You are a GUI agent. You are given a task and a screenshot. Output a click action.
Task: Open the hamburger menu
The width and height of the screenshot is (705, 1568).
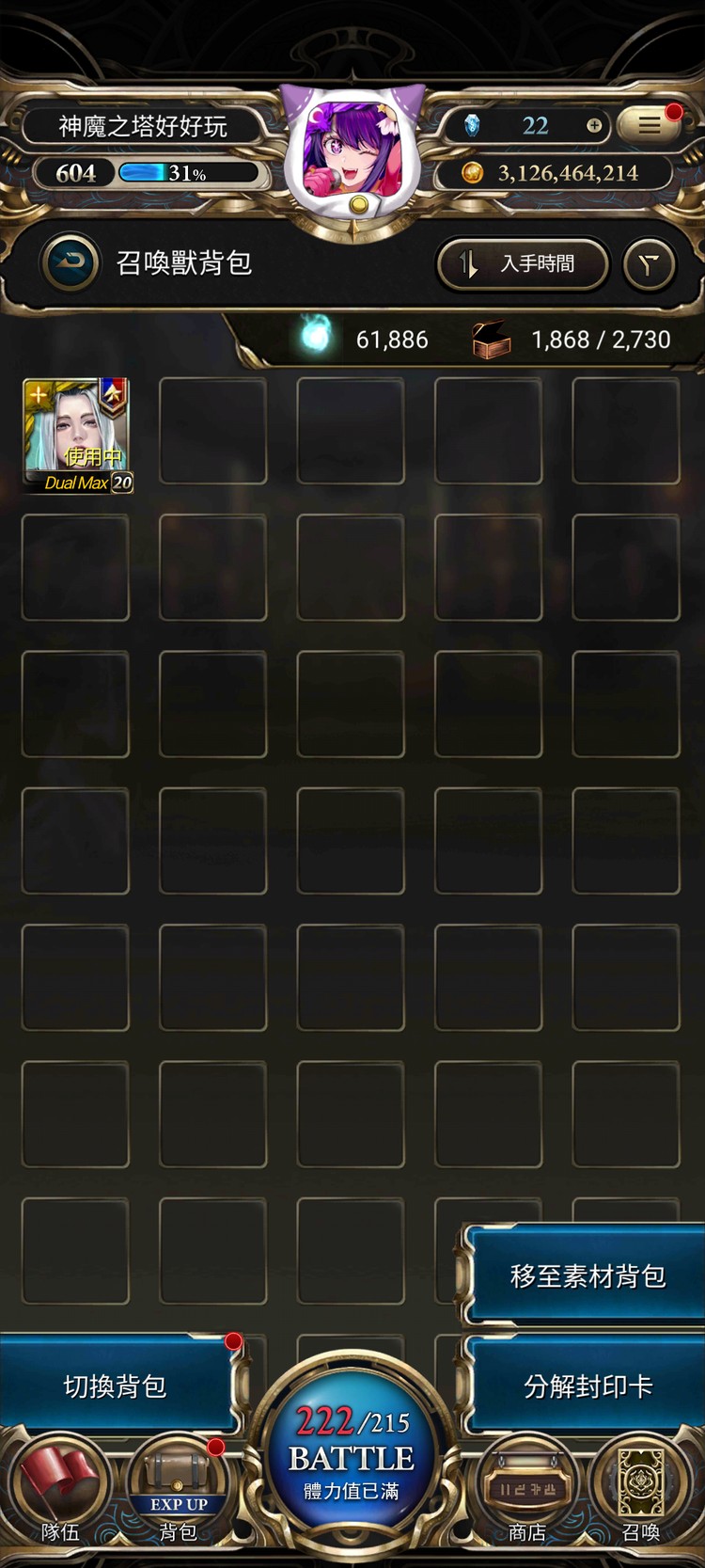pyautogui.click(x=650, y=125)
